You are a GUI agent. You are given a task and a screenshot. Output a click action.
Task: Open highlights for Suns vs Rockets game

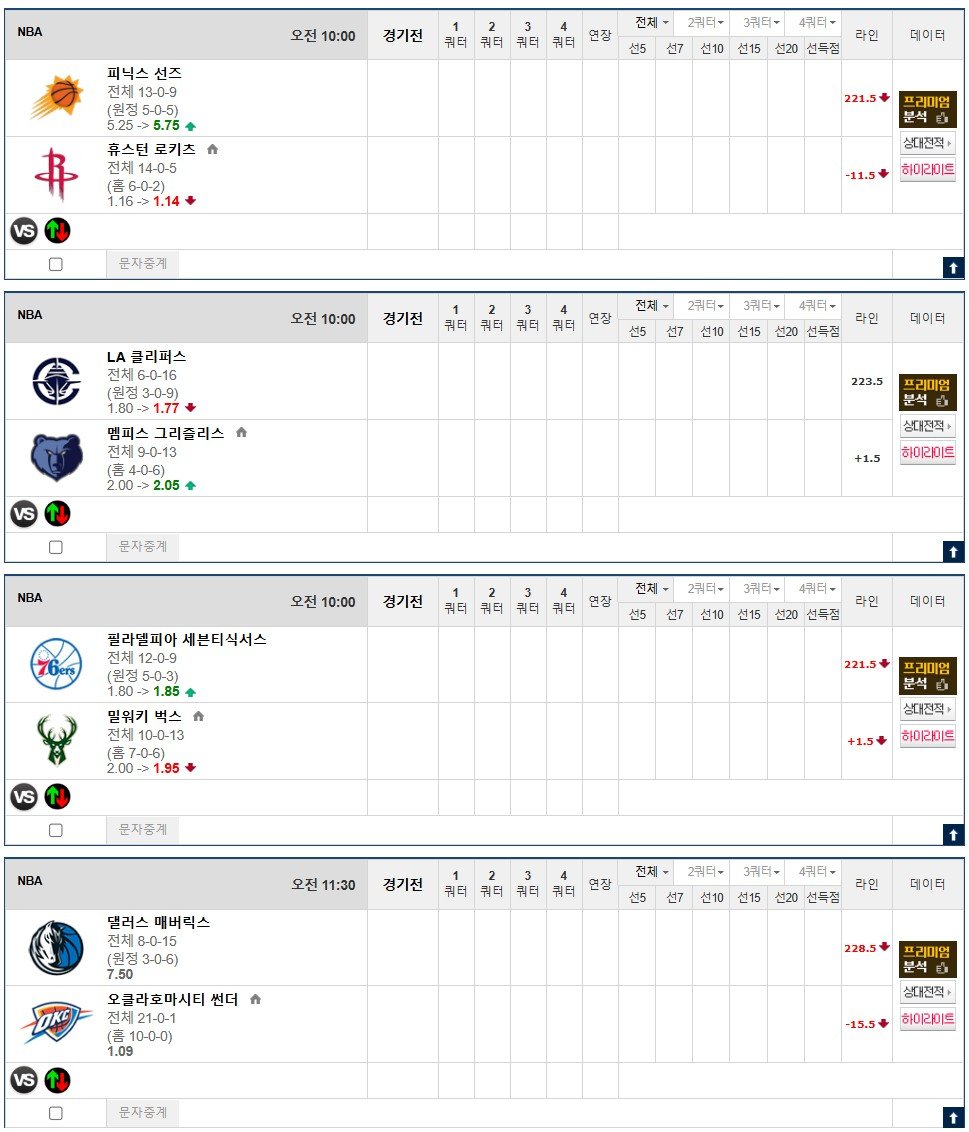927,170
